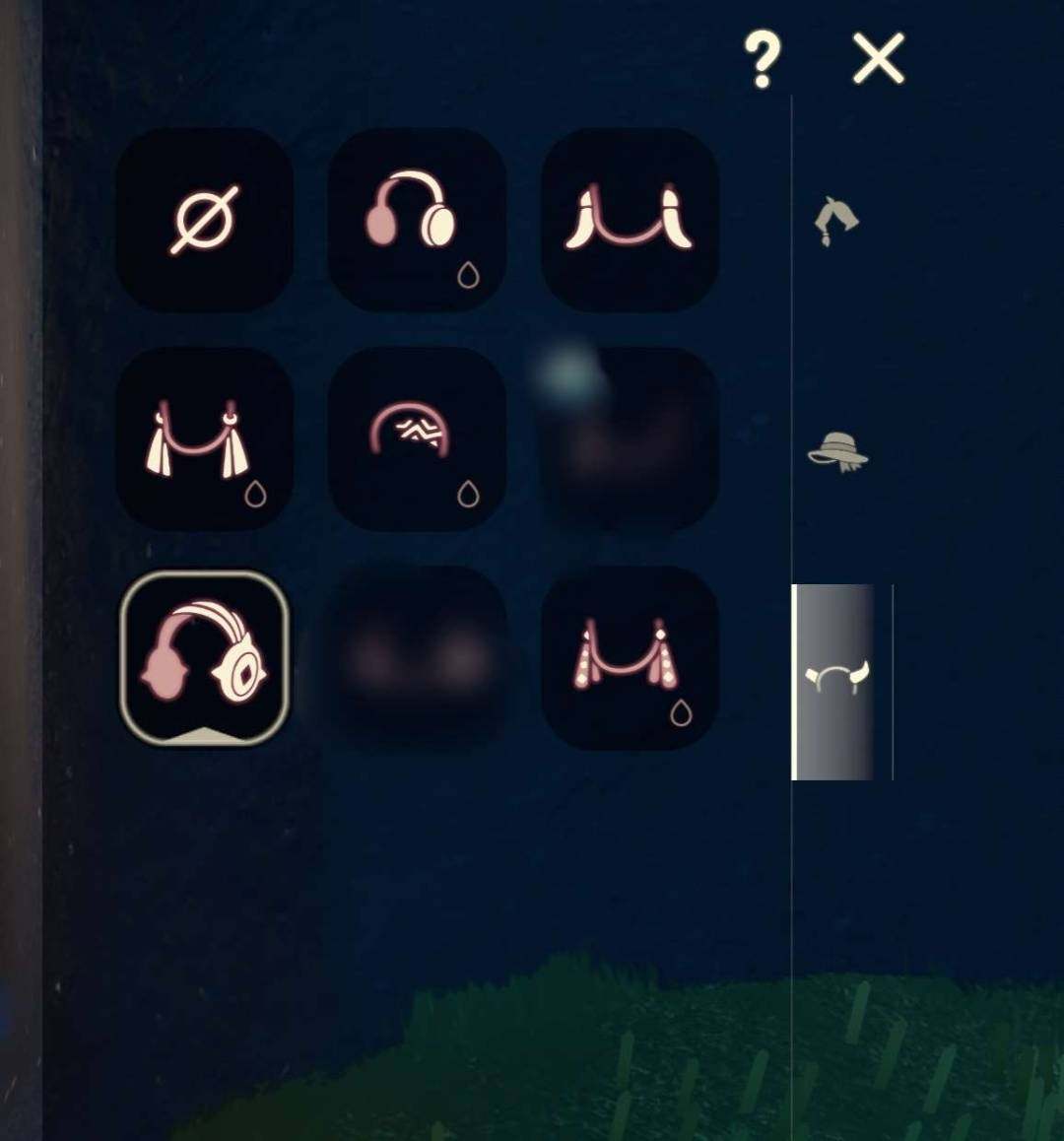Image resolution: width=1064 pixels, height=1141 pixels.
Task: Open the help question mark
Action: pos(762,60)
